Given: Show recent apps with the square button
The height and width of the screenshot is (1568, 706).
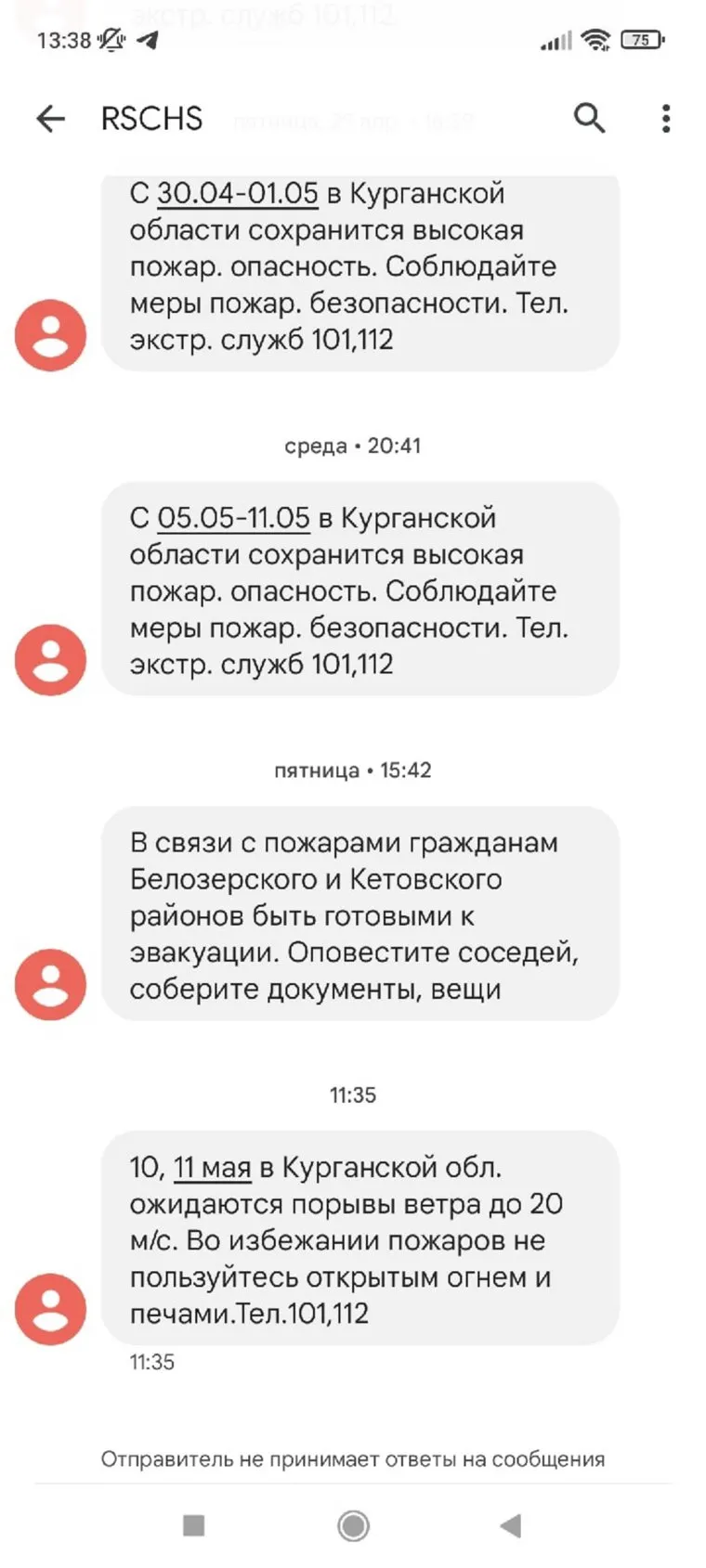Looking at the screenshot, I should (x=193, y=1525).
